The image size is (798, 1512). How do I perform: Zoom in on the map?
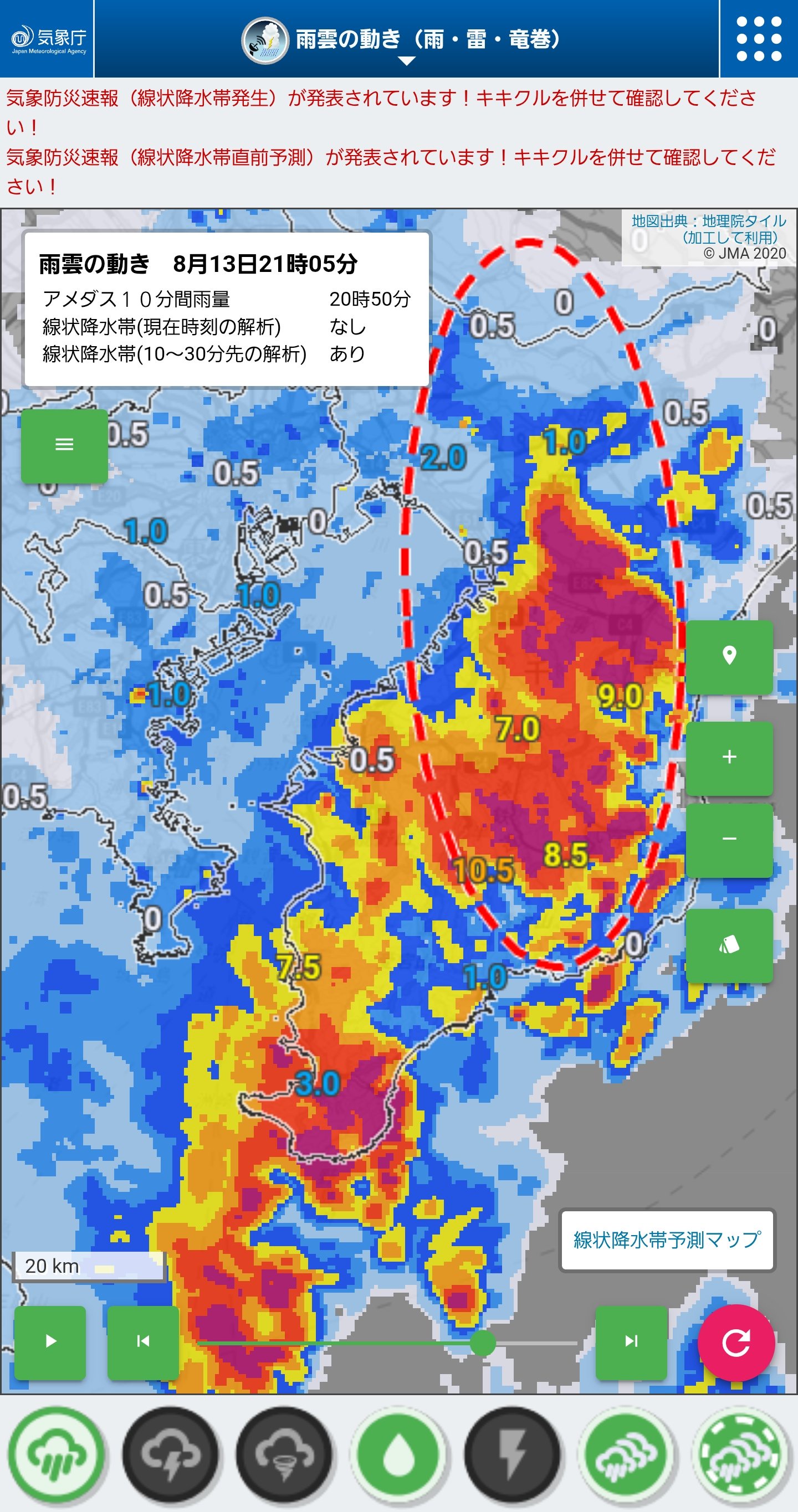[x=729, y=758]
